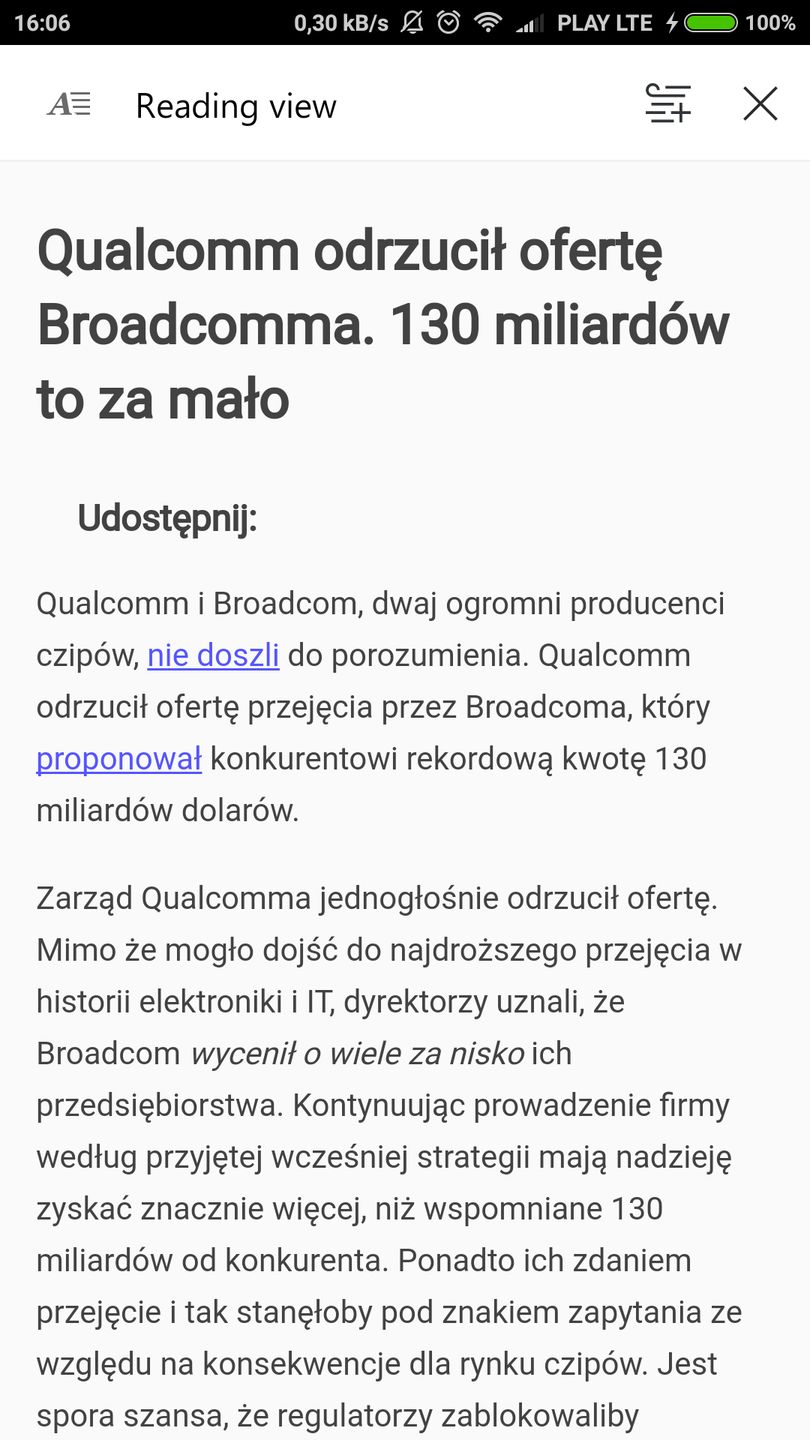The image size is (810, 1440).
Task: Close the Reading view with the X
Action: [760, 103]
